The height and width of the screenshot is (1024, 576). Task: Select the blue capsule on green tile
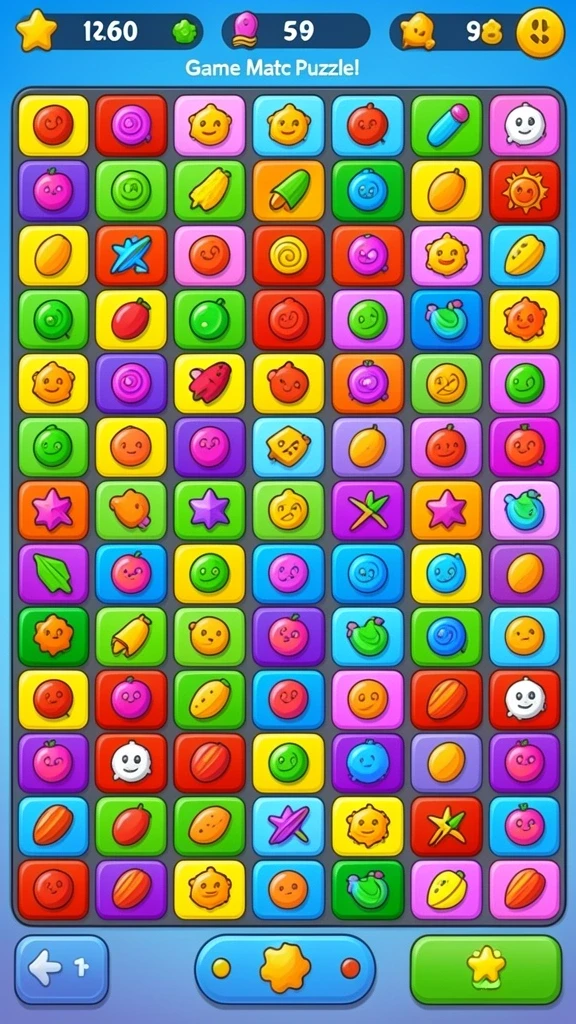pos(447,125)
